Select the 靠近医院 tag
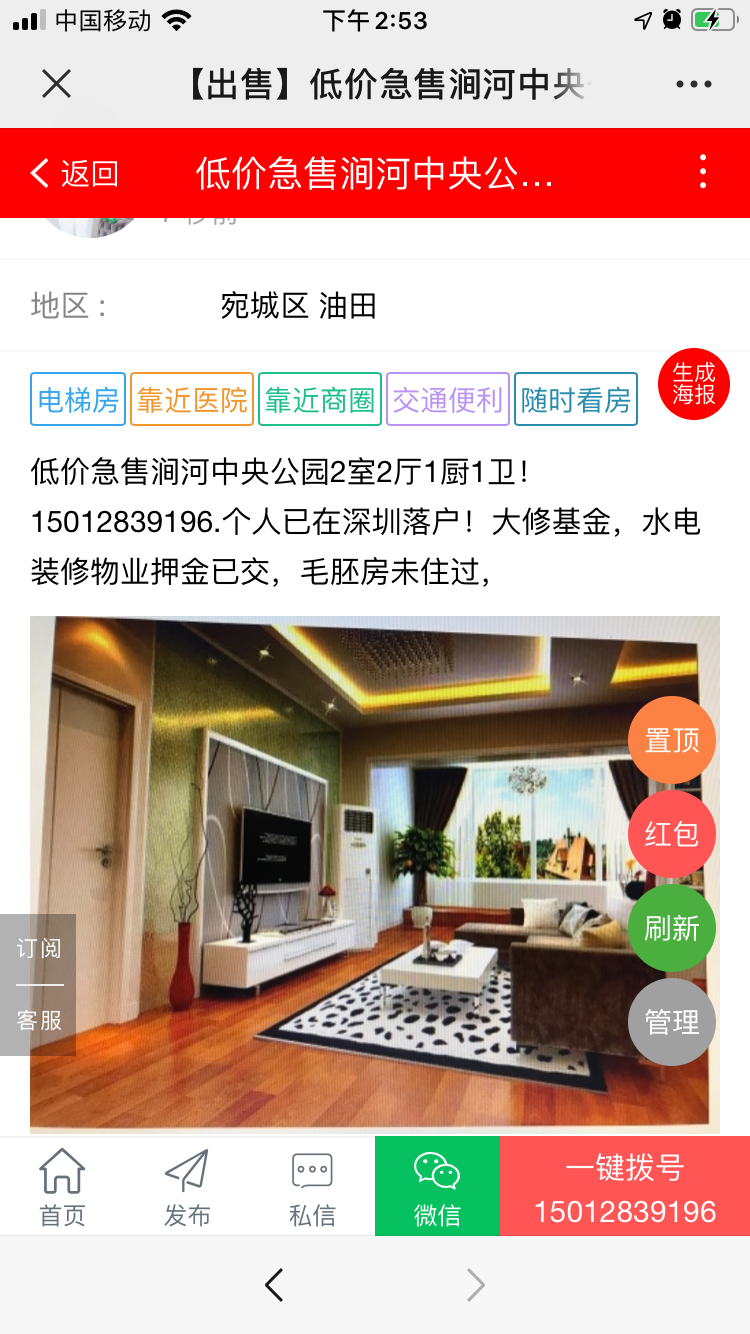 [x=192, y=400]
